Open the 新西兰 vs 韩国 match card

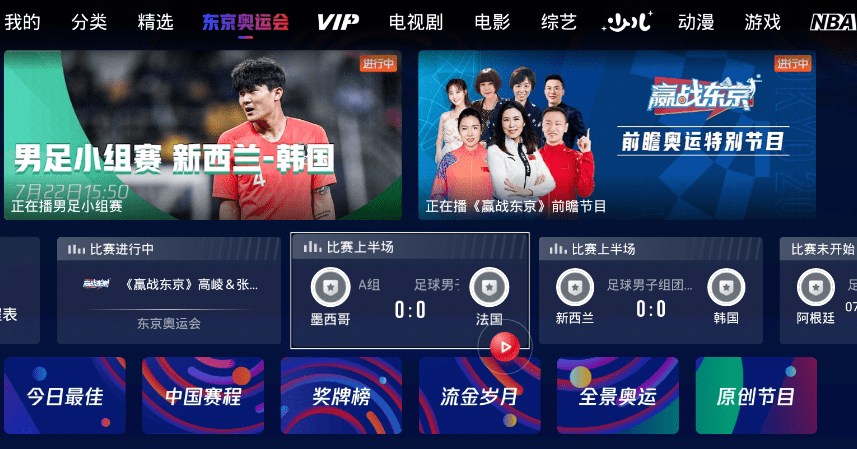point(650,291)
